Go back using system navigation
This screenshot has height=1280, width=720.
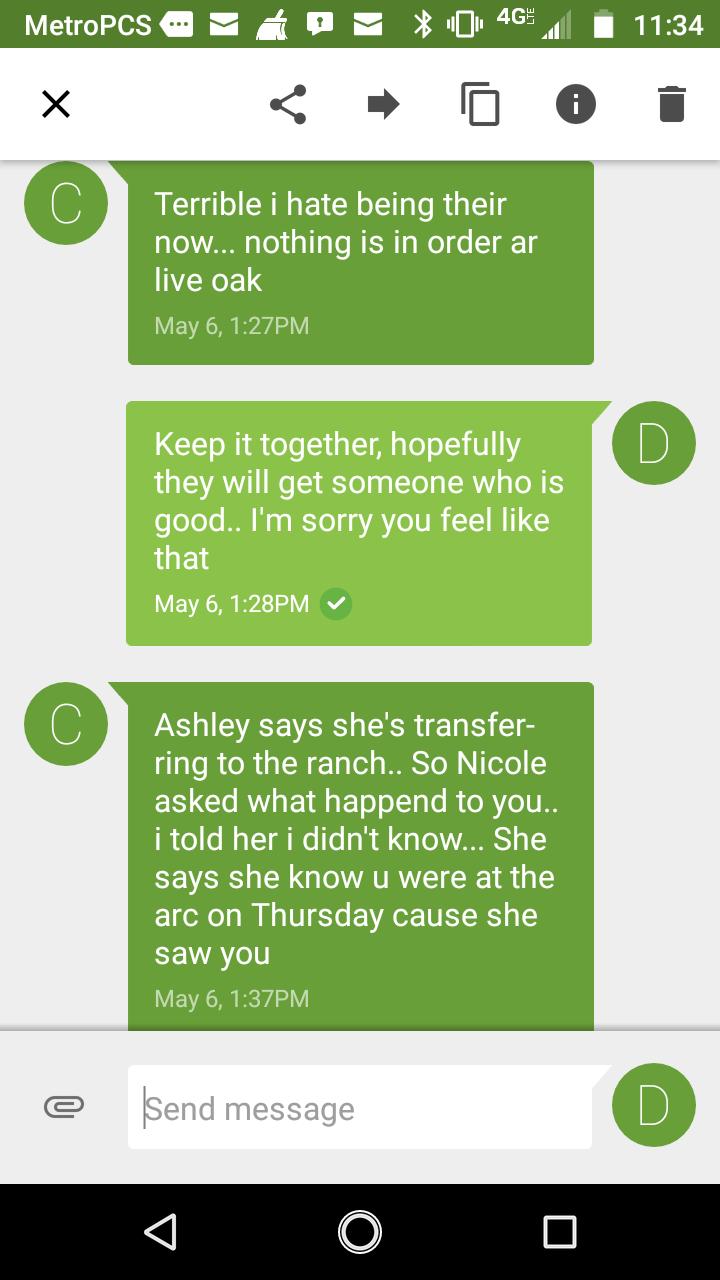[x=160, y=1232]
